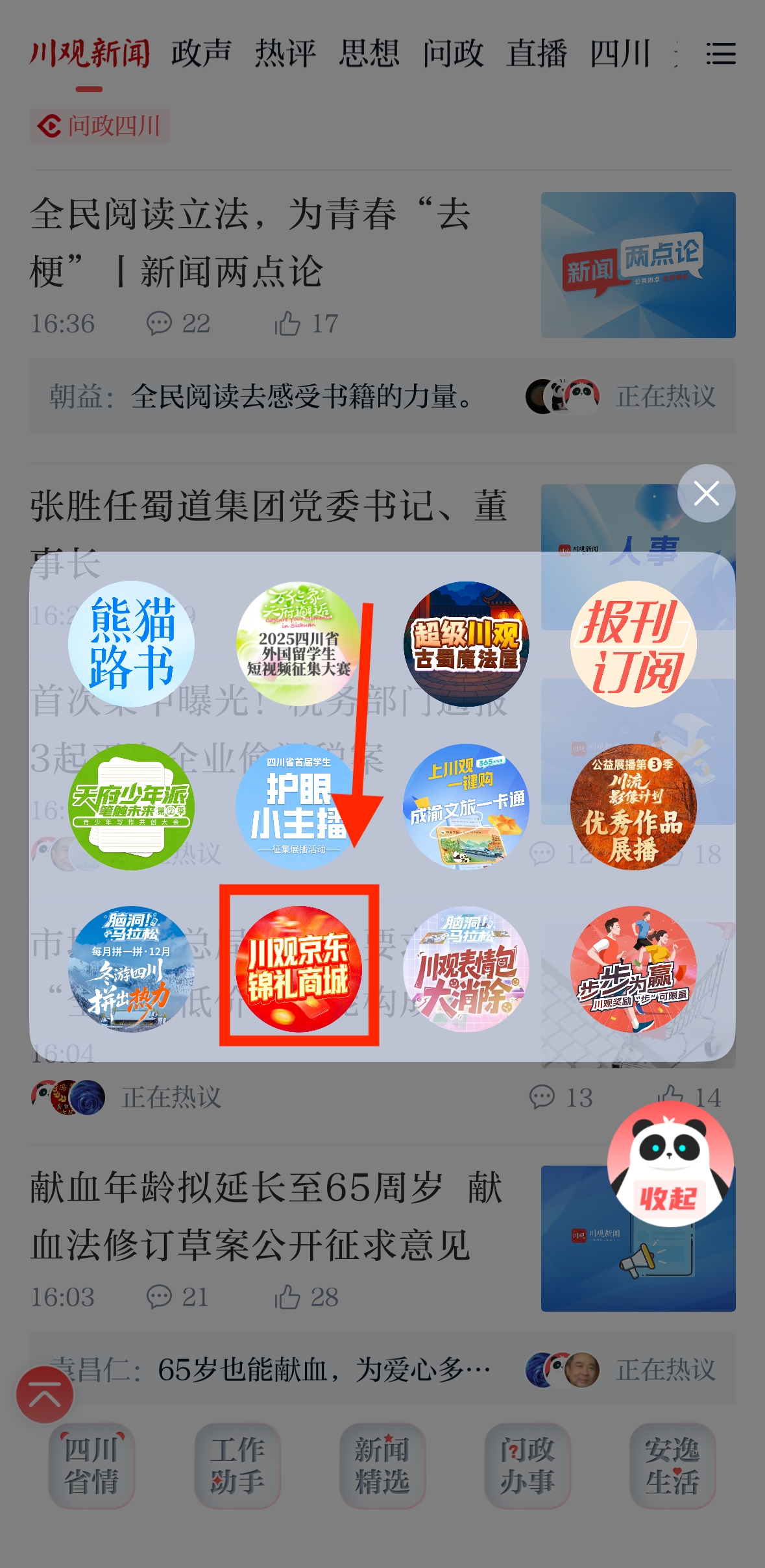The width and height of the screenshot is (765, 1568).
Task: Return to top with red arrow button
Action: (44, 1394)
